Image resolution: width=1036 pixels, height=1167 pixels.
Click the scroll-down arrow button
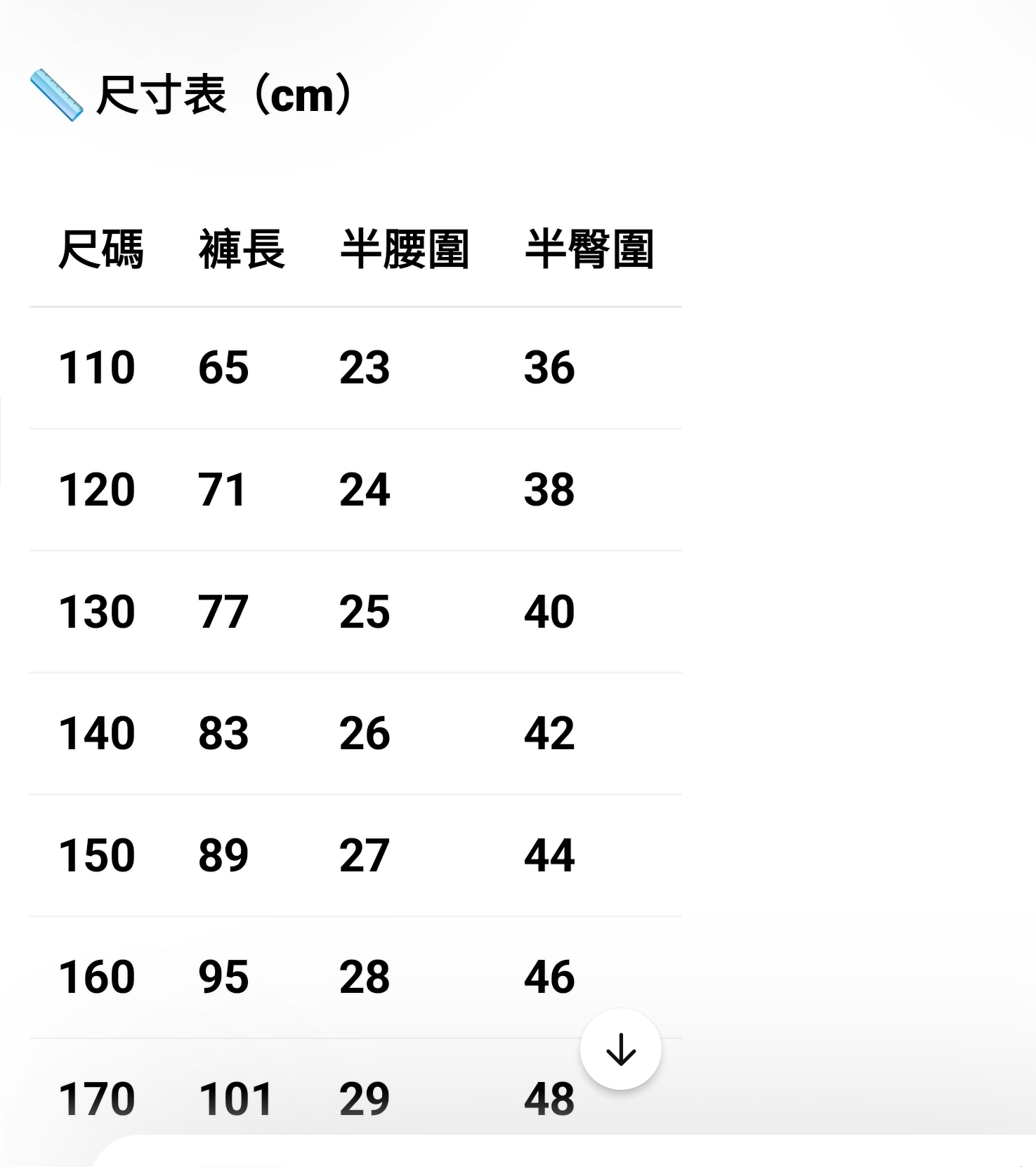(621, 1048)
